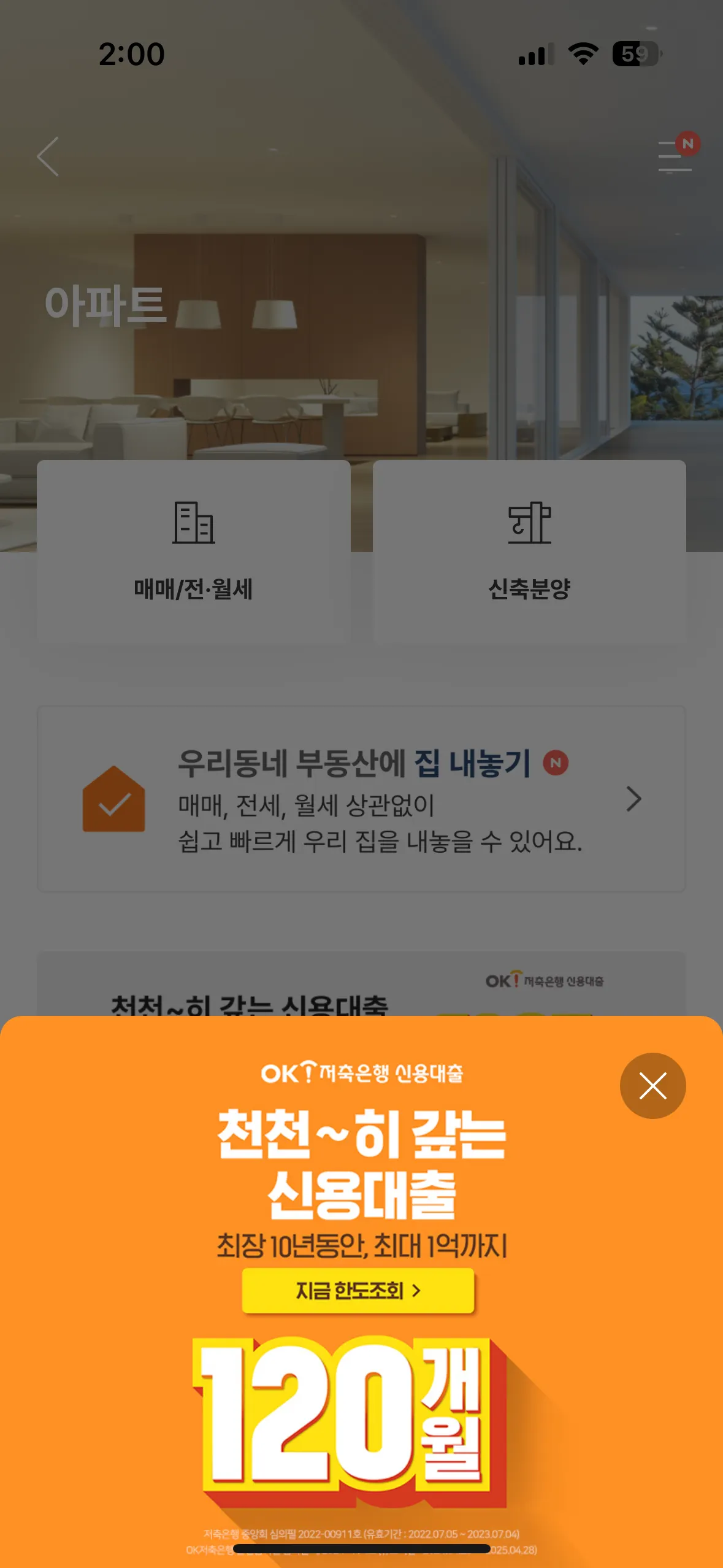Open the 매매/전·월세 card

point(193,552)
